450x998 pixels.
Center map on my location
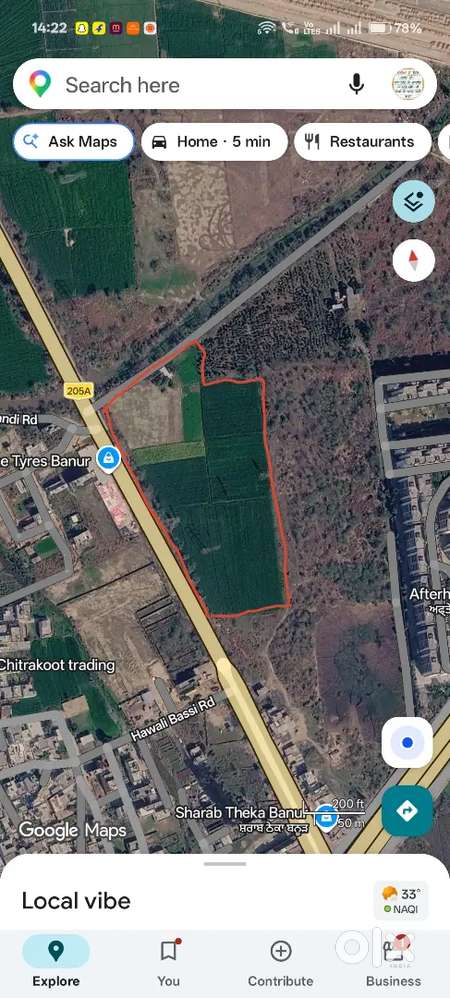point(407,742)
